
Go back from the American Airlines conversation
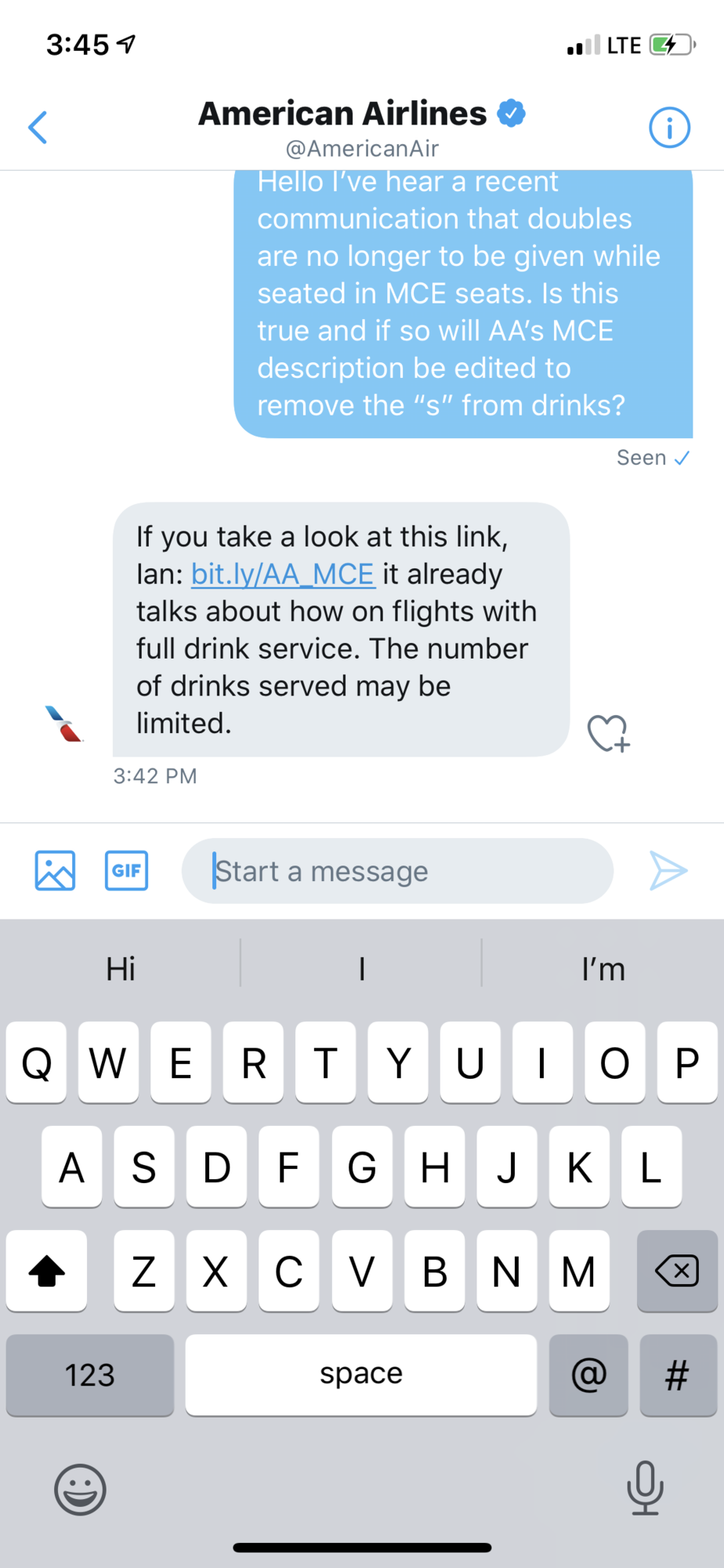(x=38, y=127)
